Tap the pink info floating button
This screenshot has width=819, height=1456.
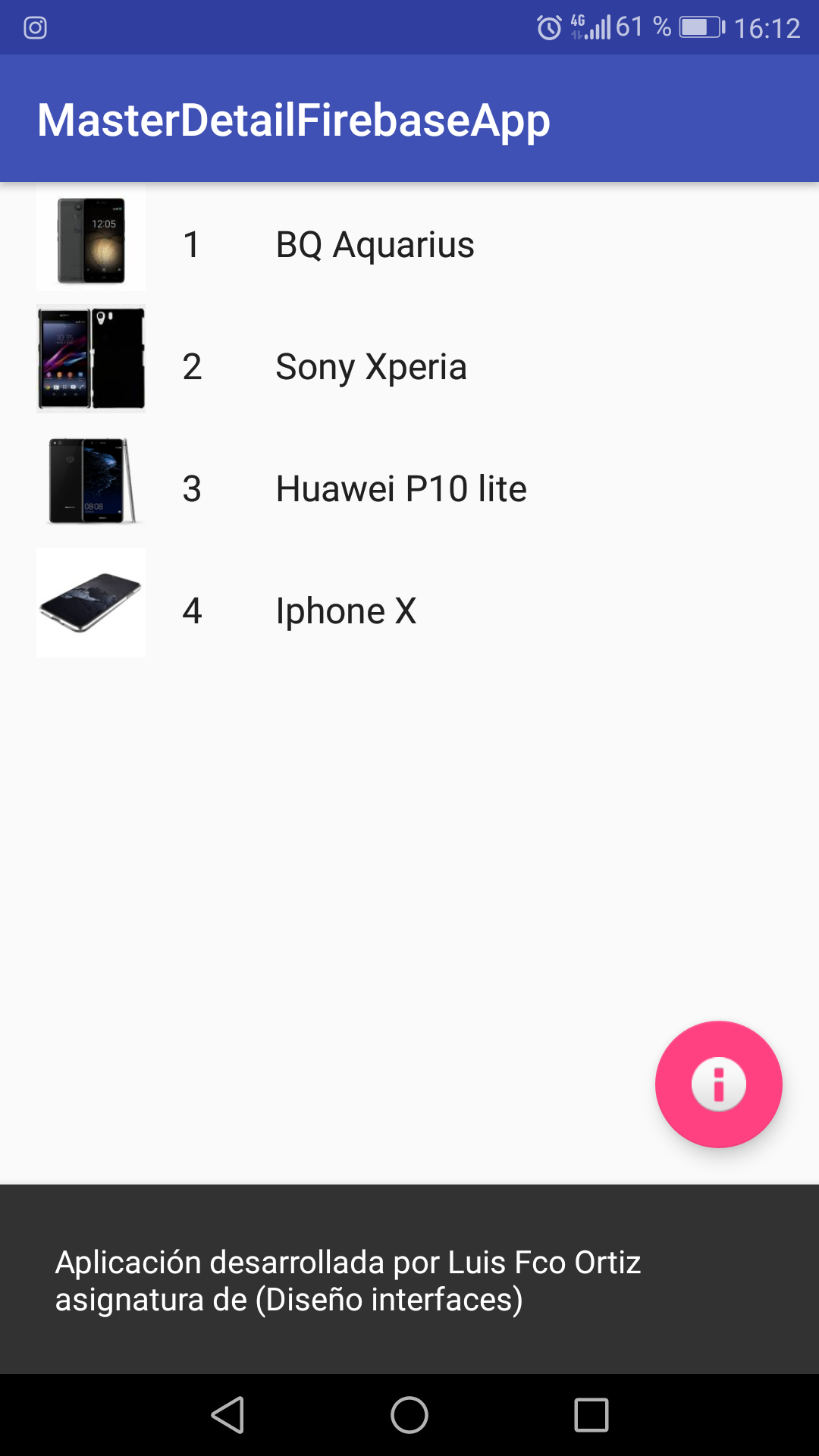[718, 1084]
